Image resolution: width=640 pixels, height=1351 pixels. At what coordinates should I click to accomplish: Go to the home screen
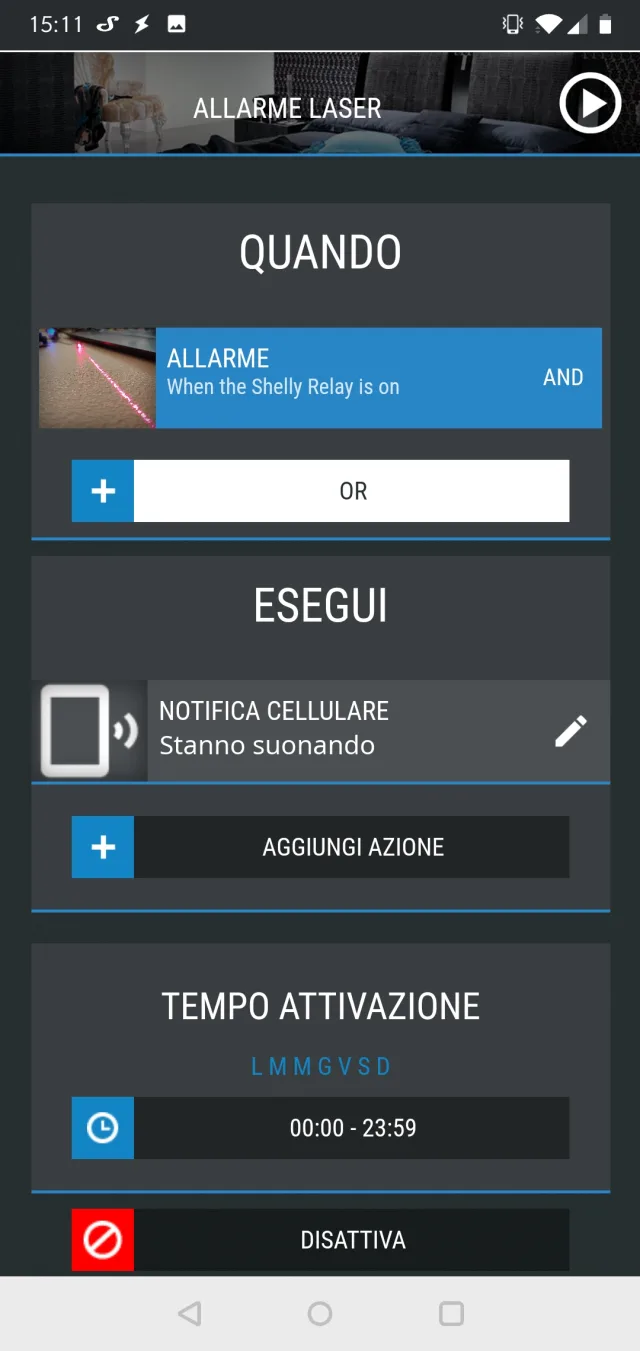point(320,1313)
